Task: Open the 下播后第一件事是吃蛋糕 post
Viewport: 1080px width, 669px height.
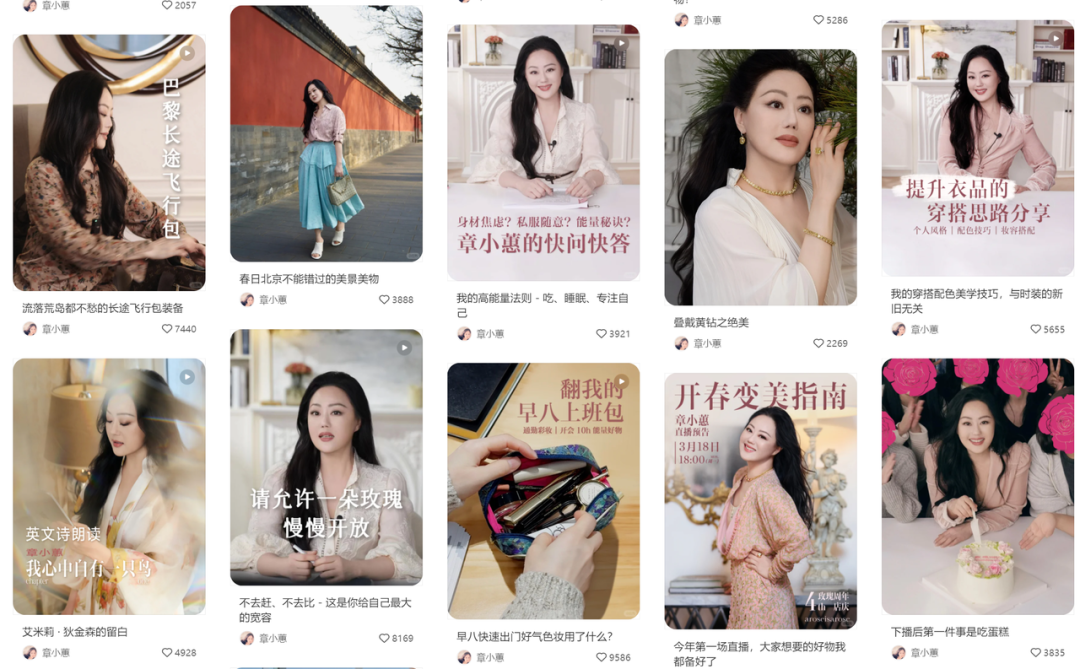Action: click(x=977, y=486)
